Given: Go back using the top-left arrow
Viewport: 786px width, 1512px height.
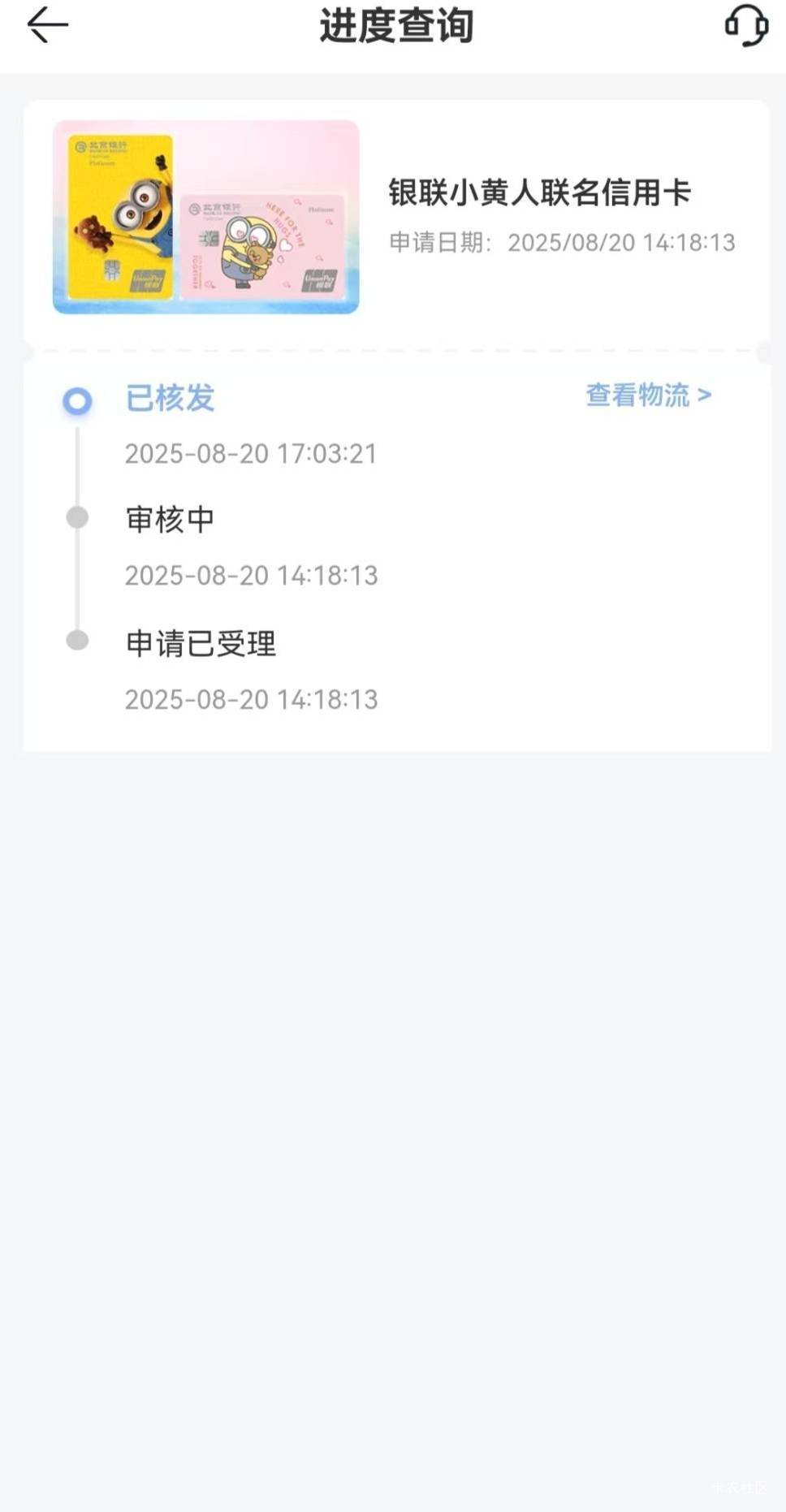Looking at the screenshot, I should pyautogui.click(x=47, y=25).
